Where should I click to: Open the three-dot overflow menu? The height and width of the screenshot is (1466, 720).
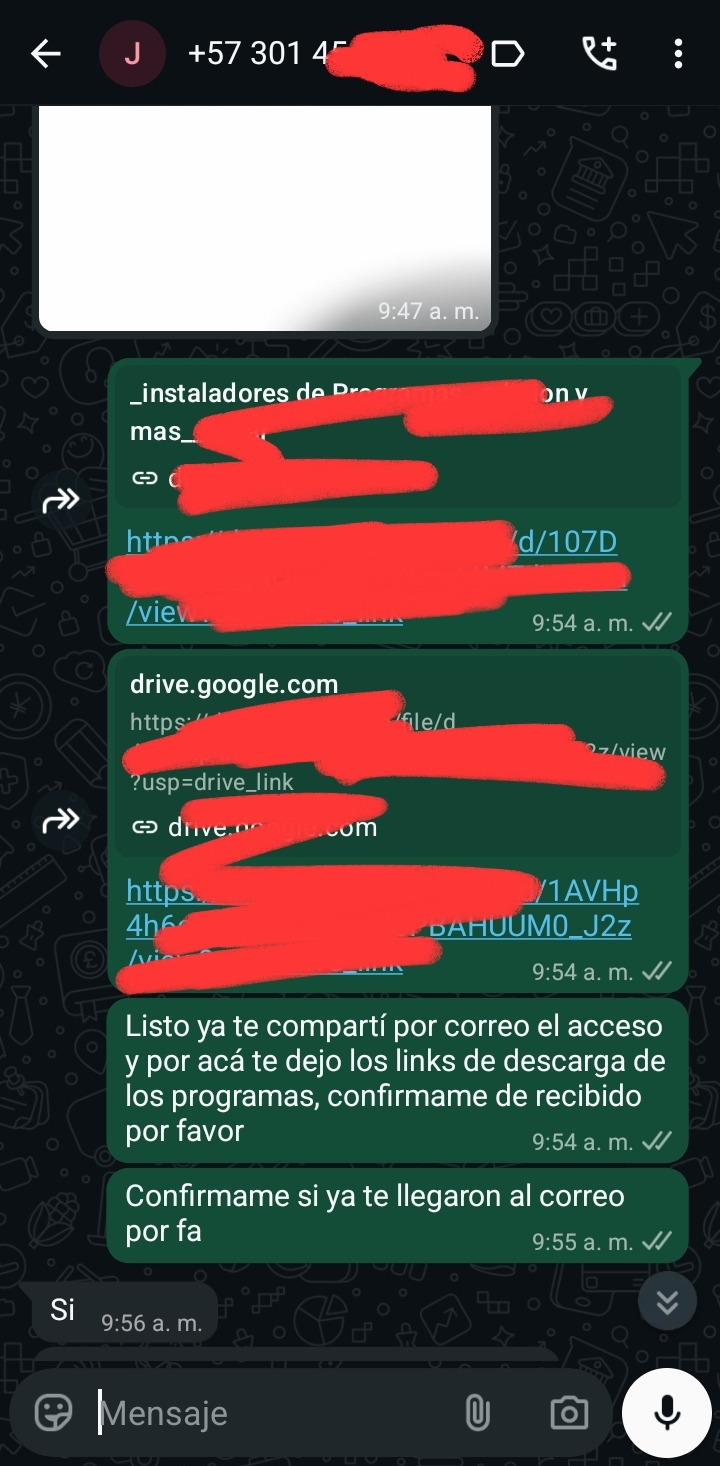tap(678, 54)
